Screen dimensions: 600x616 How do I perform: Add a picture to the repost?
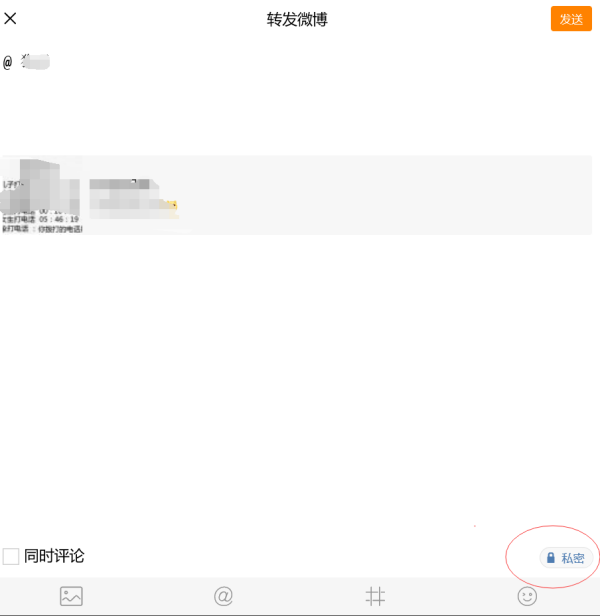tap(71, 596)
